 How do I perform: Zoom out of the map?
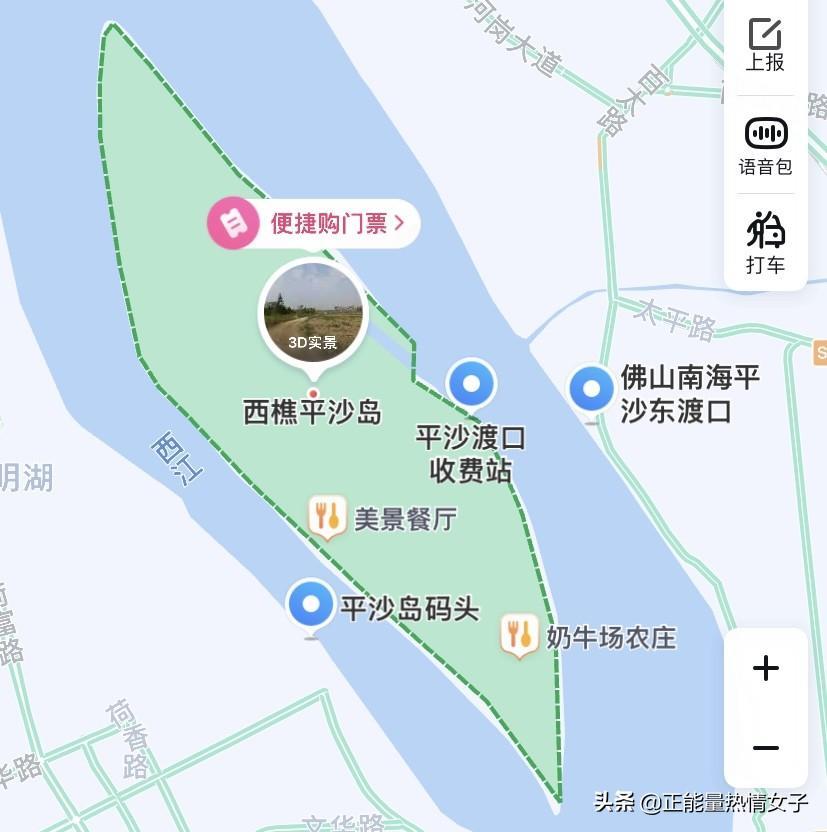(765, 748)
